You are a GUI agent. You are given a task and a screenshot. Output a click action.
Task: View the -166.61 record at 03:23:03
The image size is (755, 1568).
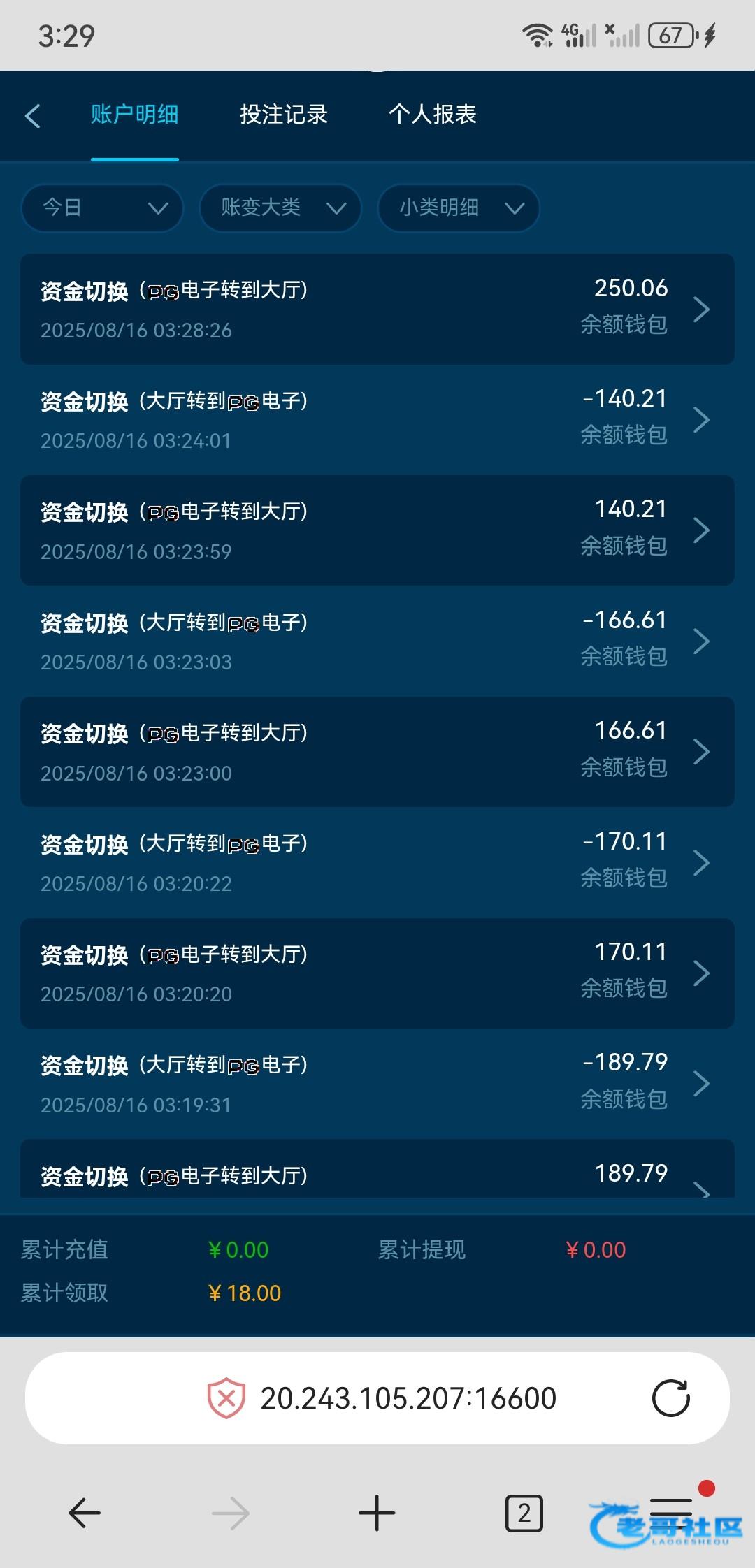[x=377, y=641]
